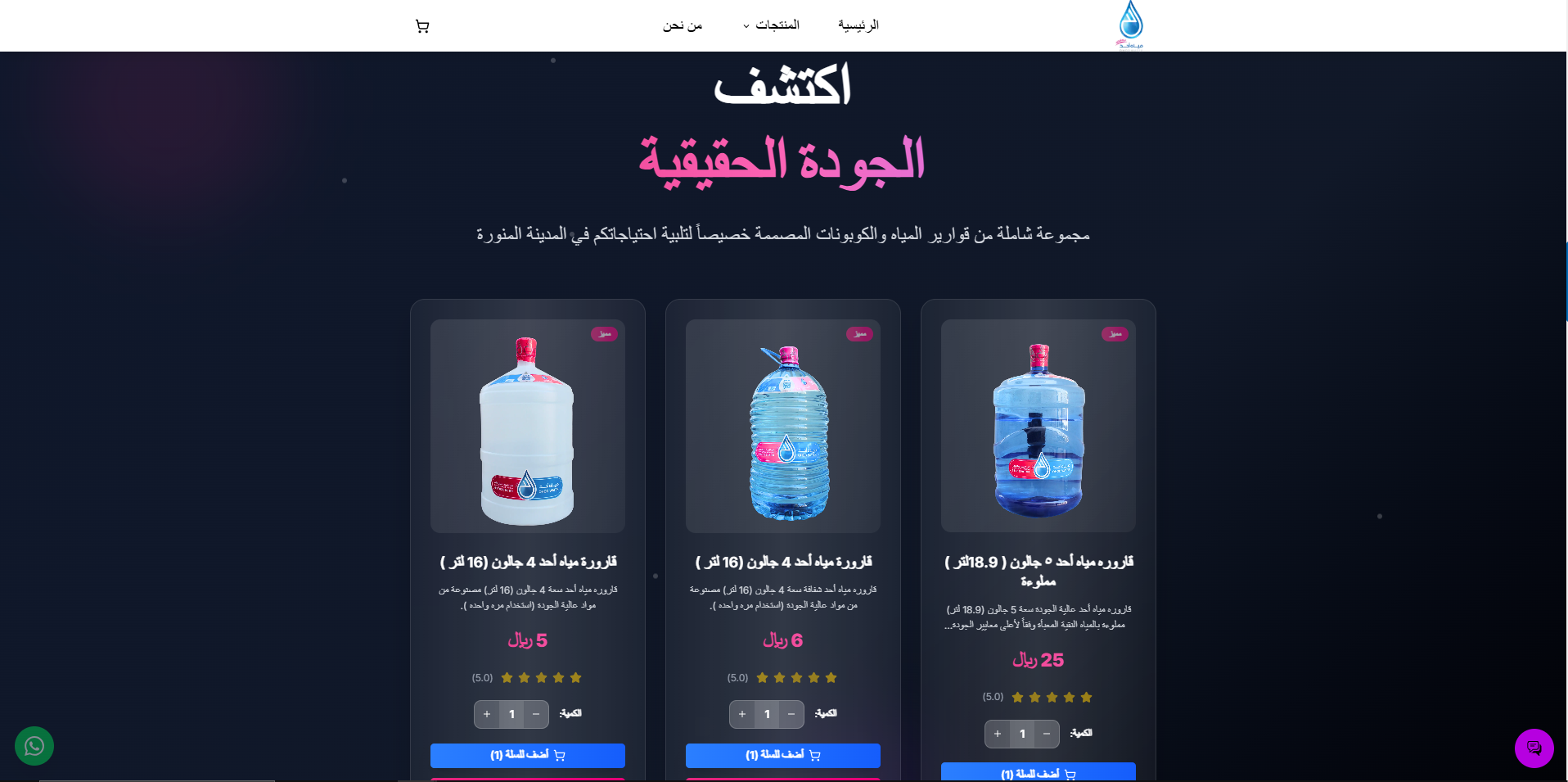The image size is (1568, 782).
Task: Open the shopping cart icon
Action: tap(422, 26)
